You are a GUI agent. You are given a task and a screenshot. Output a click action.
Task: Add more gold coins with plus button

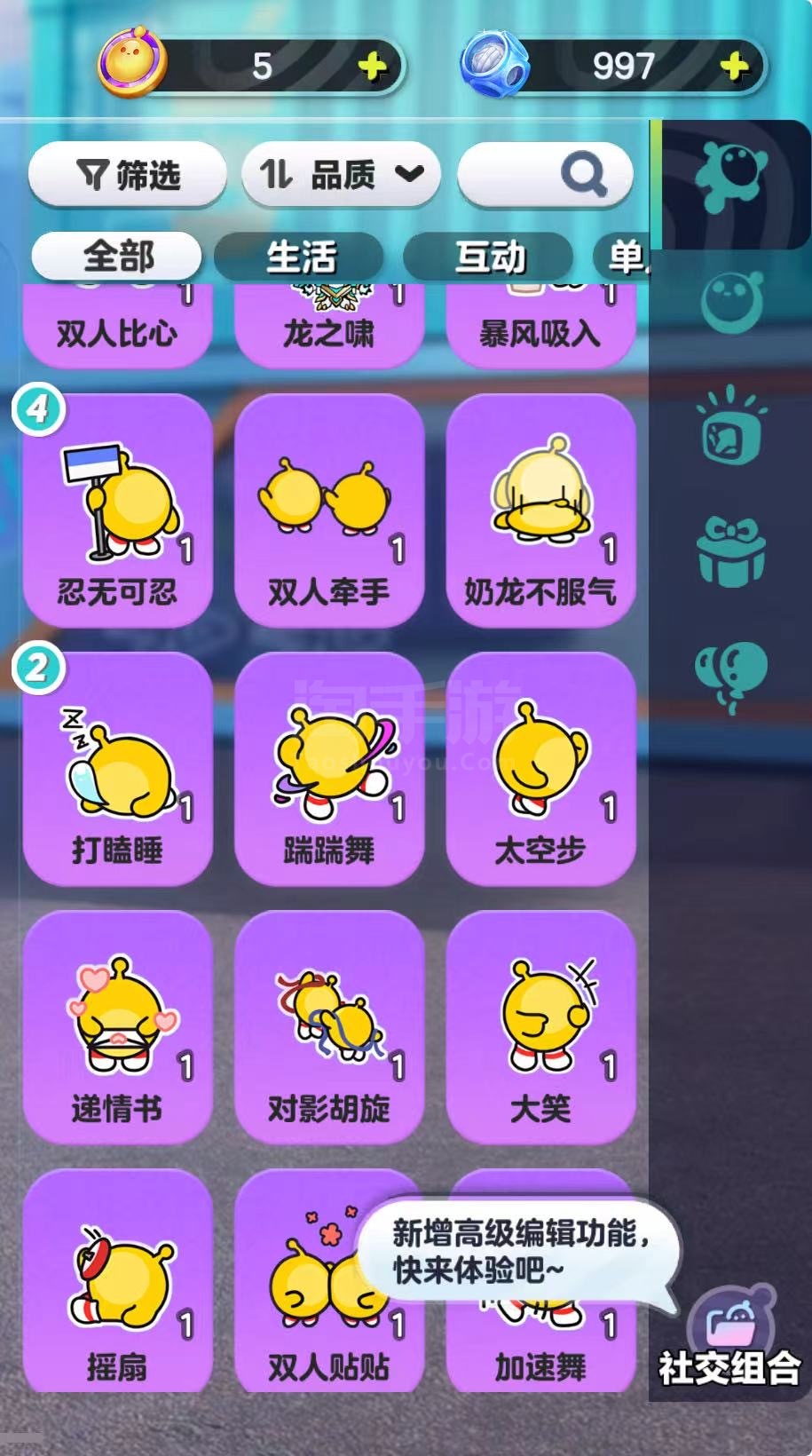point(372,67)
